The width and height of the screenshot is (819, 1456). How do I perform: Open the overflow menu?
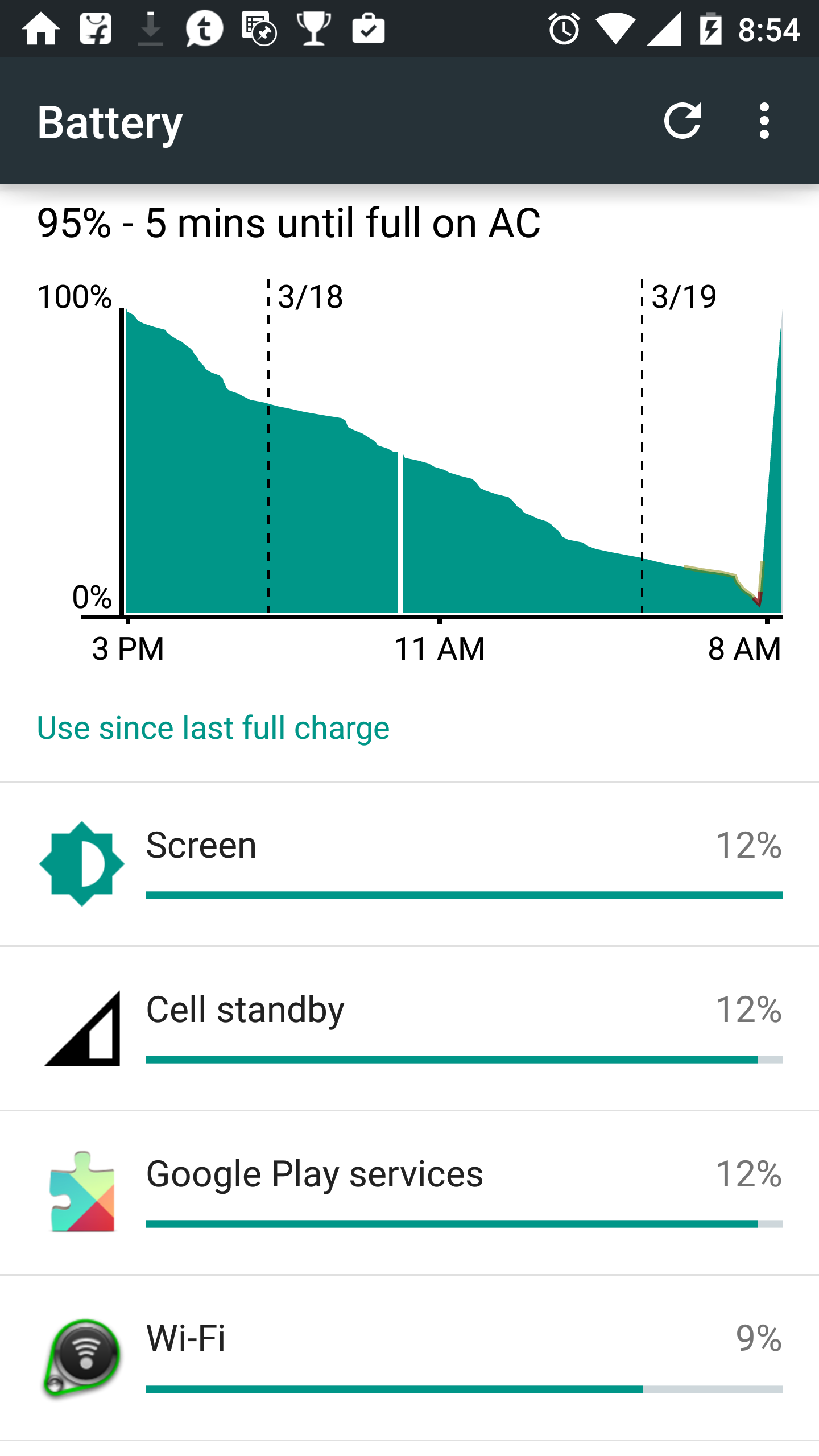[764, 121]
